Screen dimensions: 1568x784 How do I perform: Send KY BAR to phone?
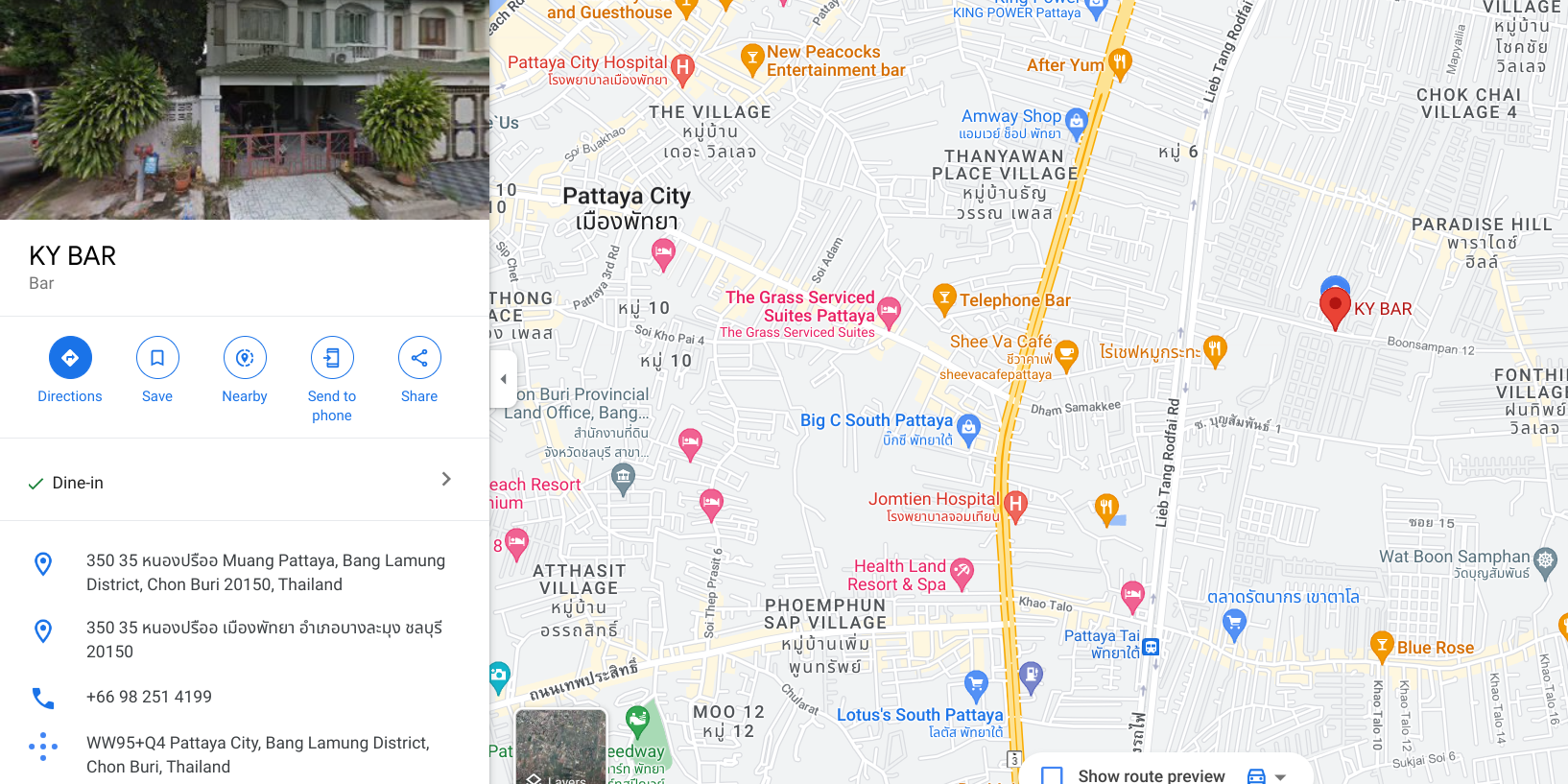[332, 358]
